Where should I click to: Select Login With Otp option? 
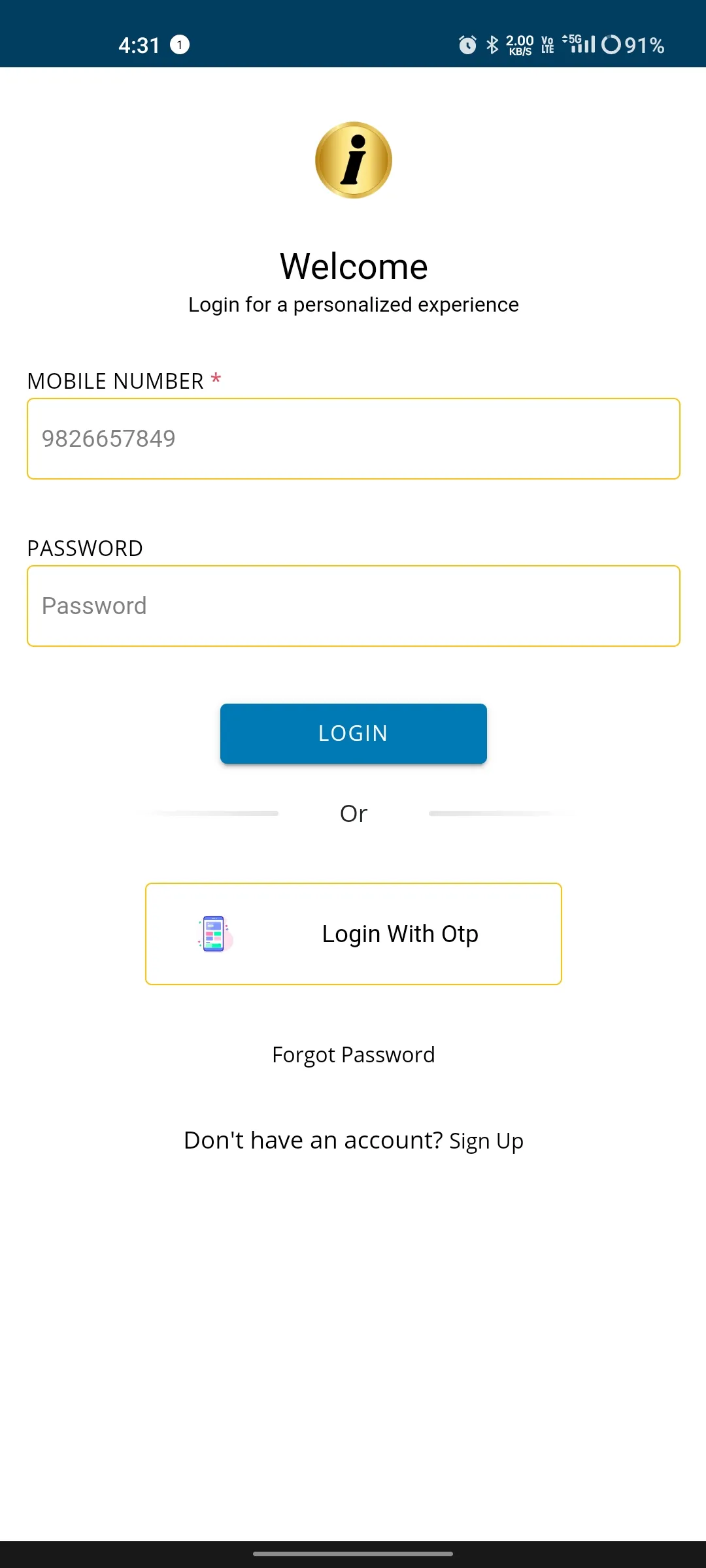pyautogui.click(x=354, y=934)
